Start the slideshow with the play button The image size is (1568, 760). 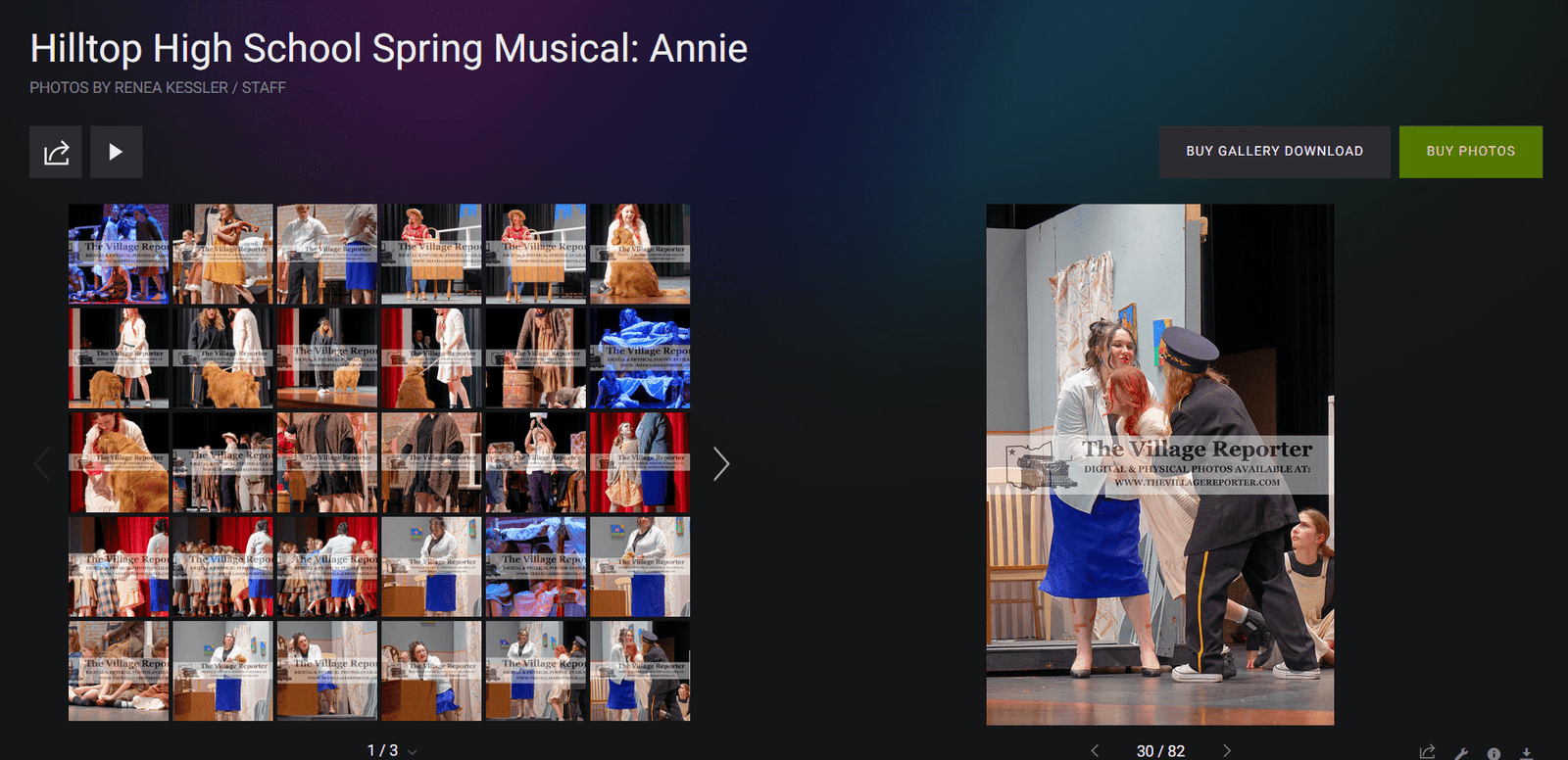click(116, 152)
